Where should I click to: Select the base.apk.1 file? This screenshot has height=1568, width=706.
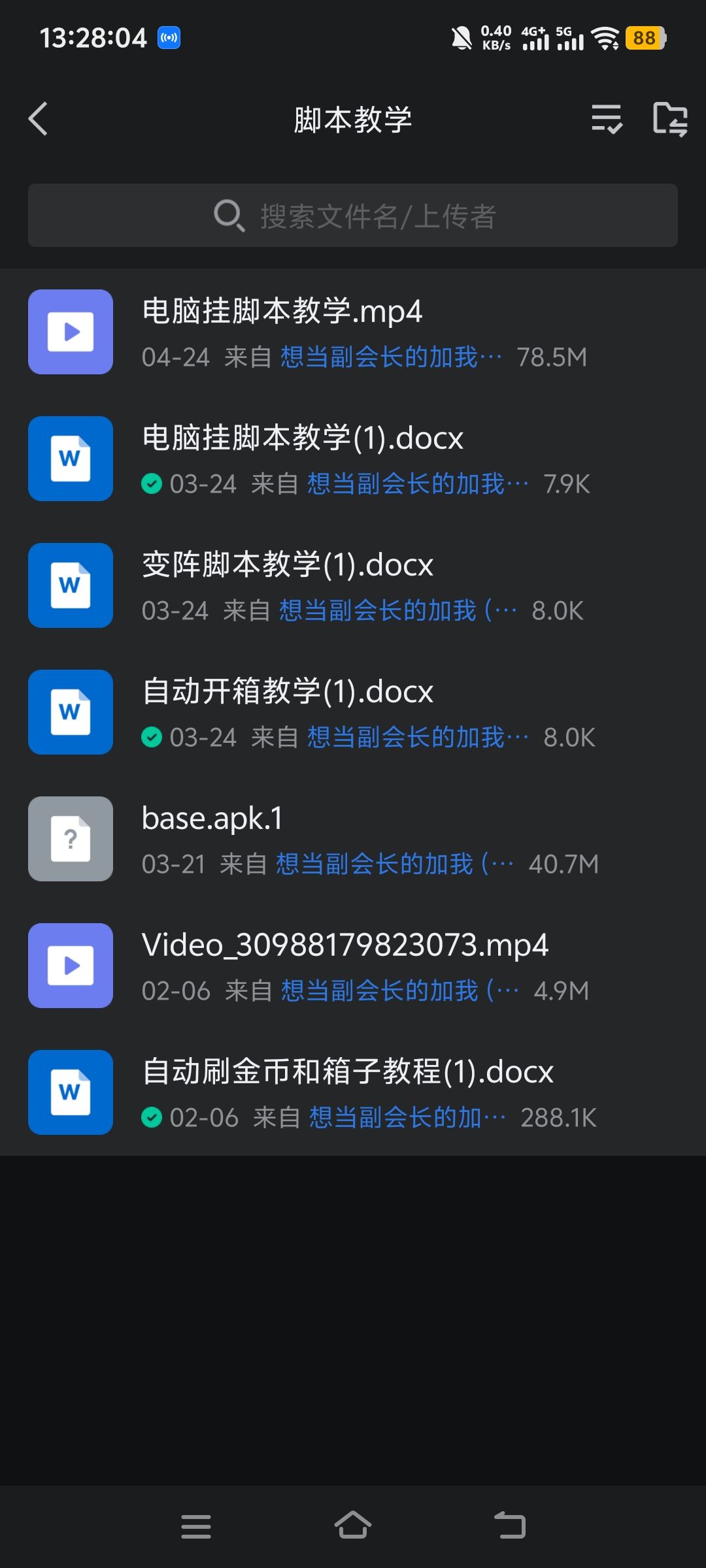tap(212, 819)
